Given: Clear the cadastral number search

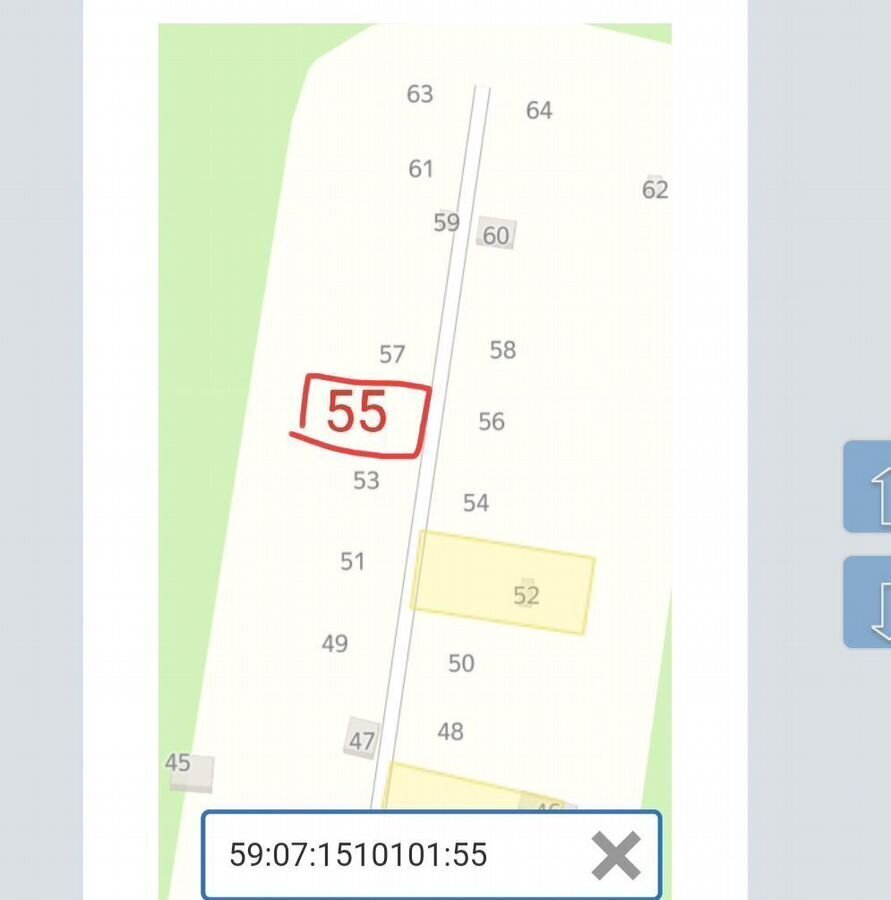Looking at the screenshot, I should [615, 856].
